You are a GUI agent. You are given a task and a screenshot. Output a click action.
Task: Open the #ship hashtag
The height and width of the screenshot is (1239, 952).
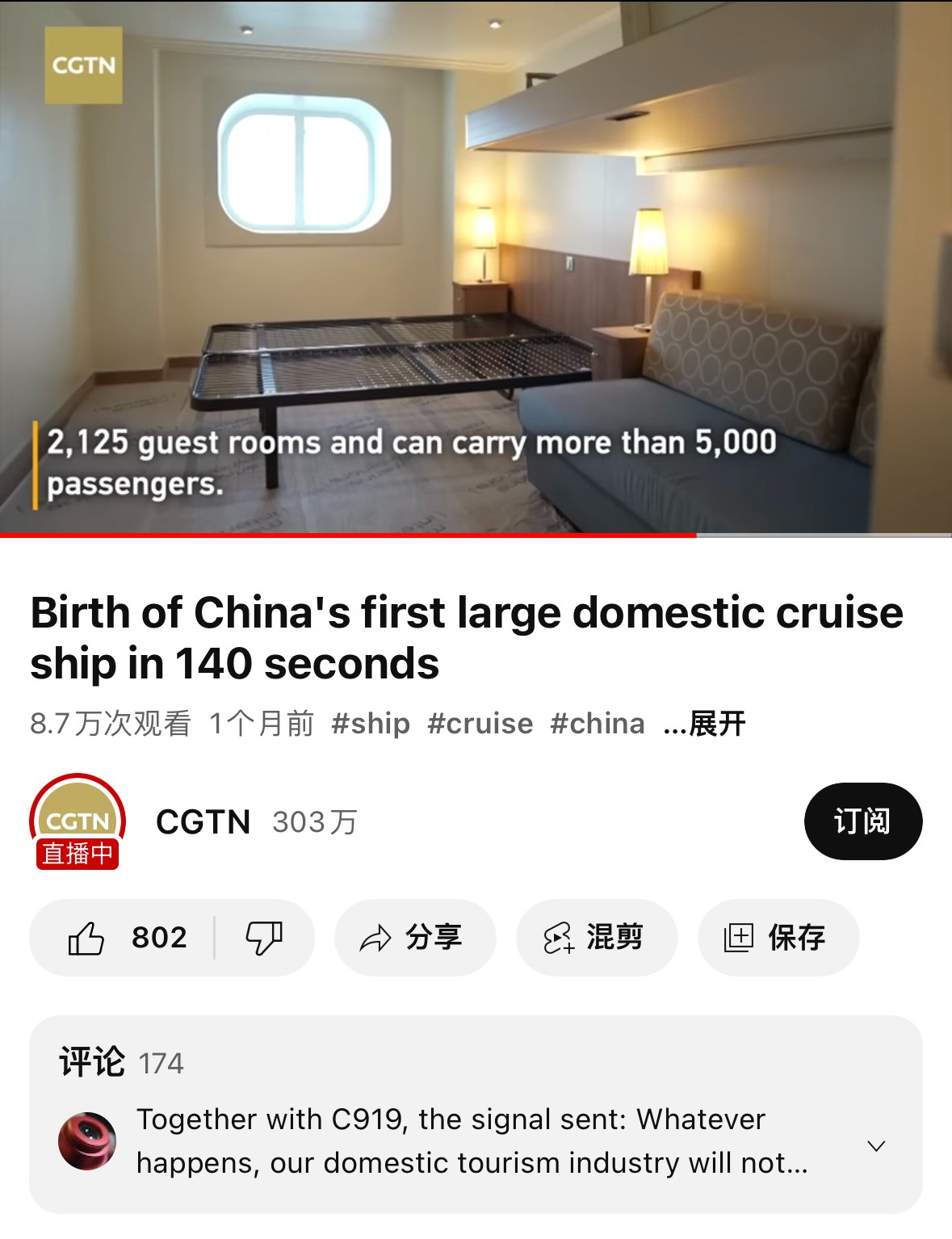pyautogui.click(x=371, y=724)
